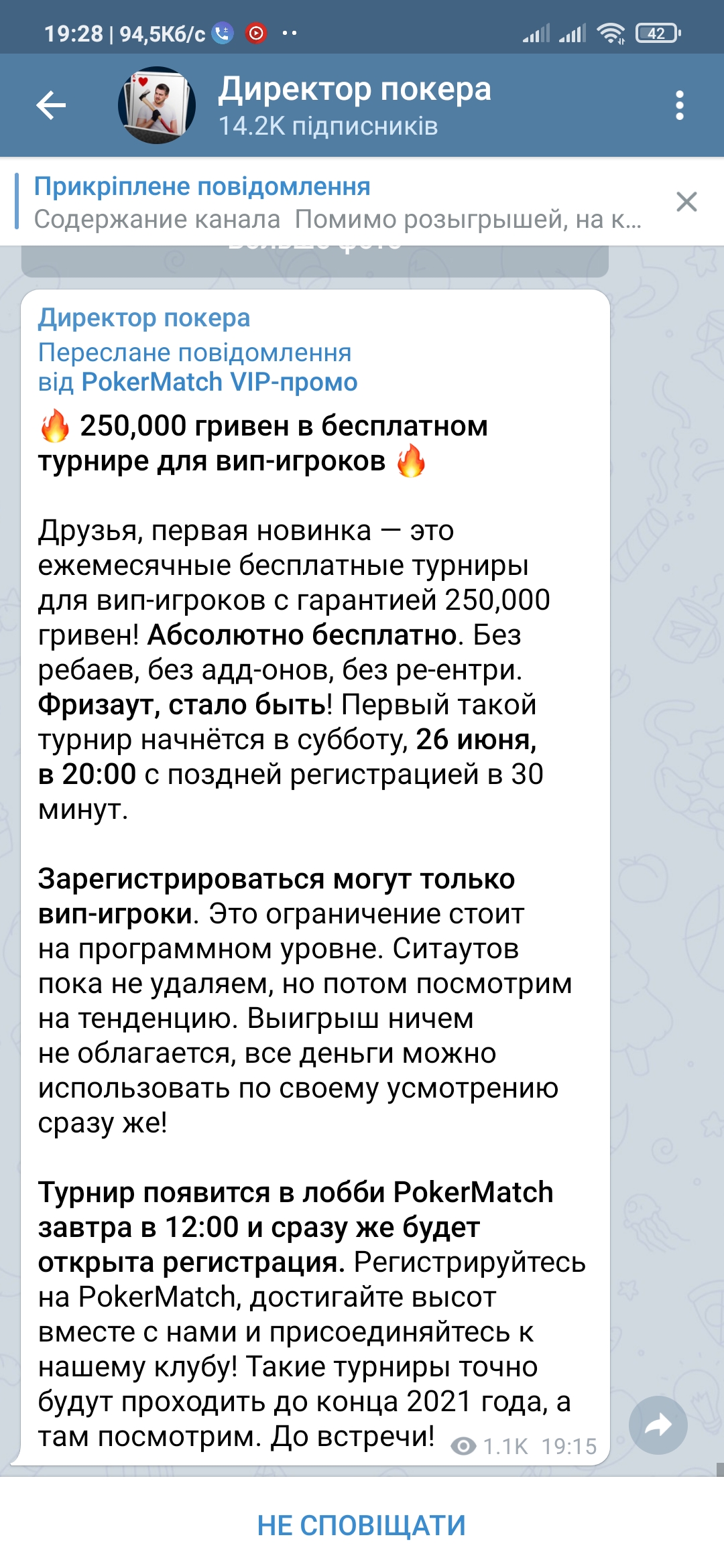The width and height of the screenshot is (724, 1568).
Task: Open PokerMatch VIP-промо forwarded source
Action: click(219, 382)
